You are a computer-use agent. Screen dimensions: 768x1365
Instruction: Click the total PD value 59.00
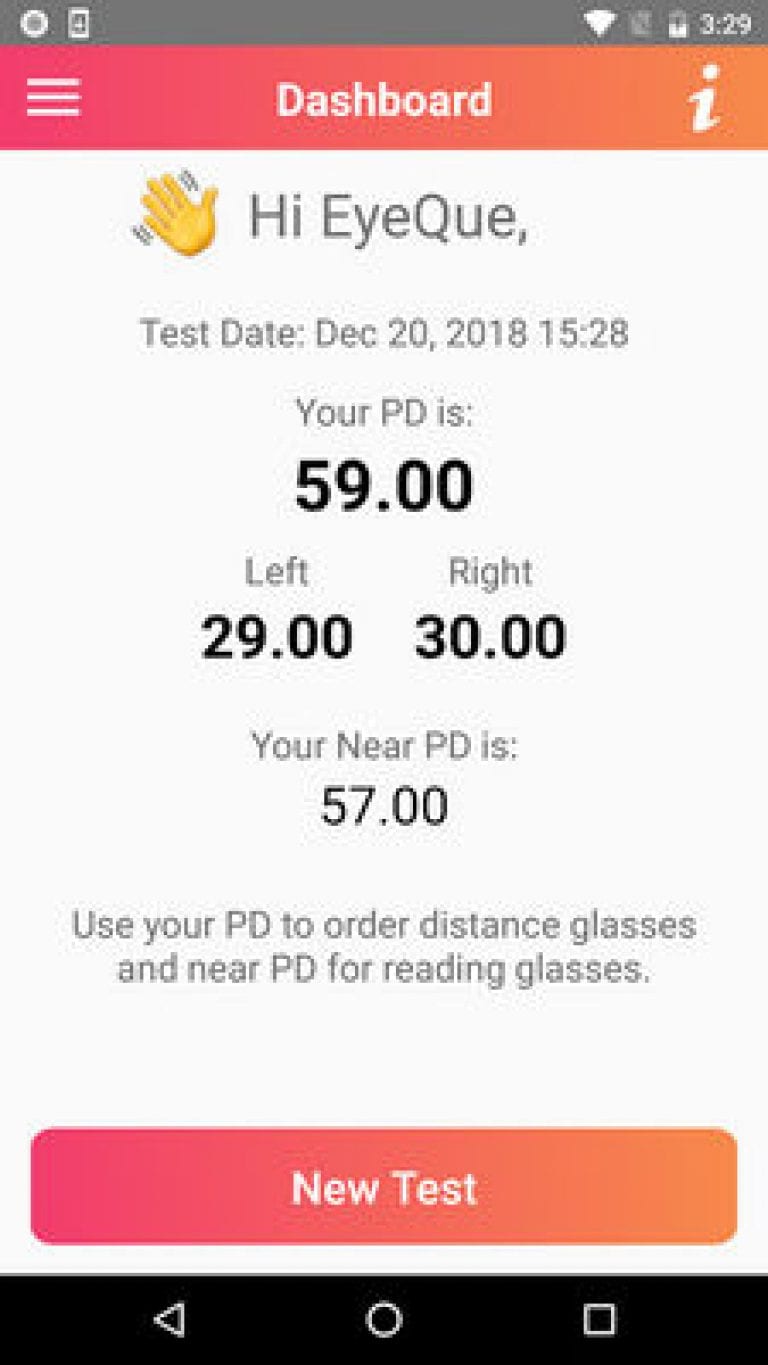[383, 484]
